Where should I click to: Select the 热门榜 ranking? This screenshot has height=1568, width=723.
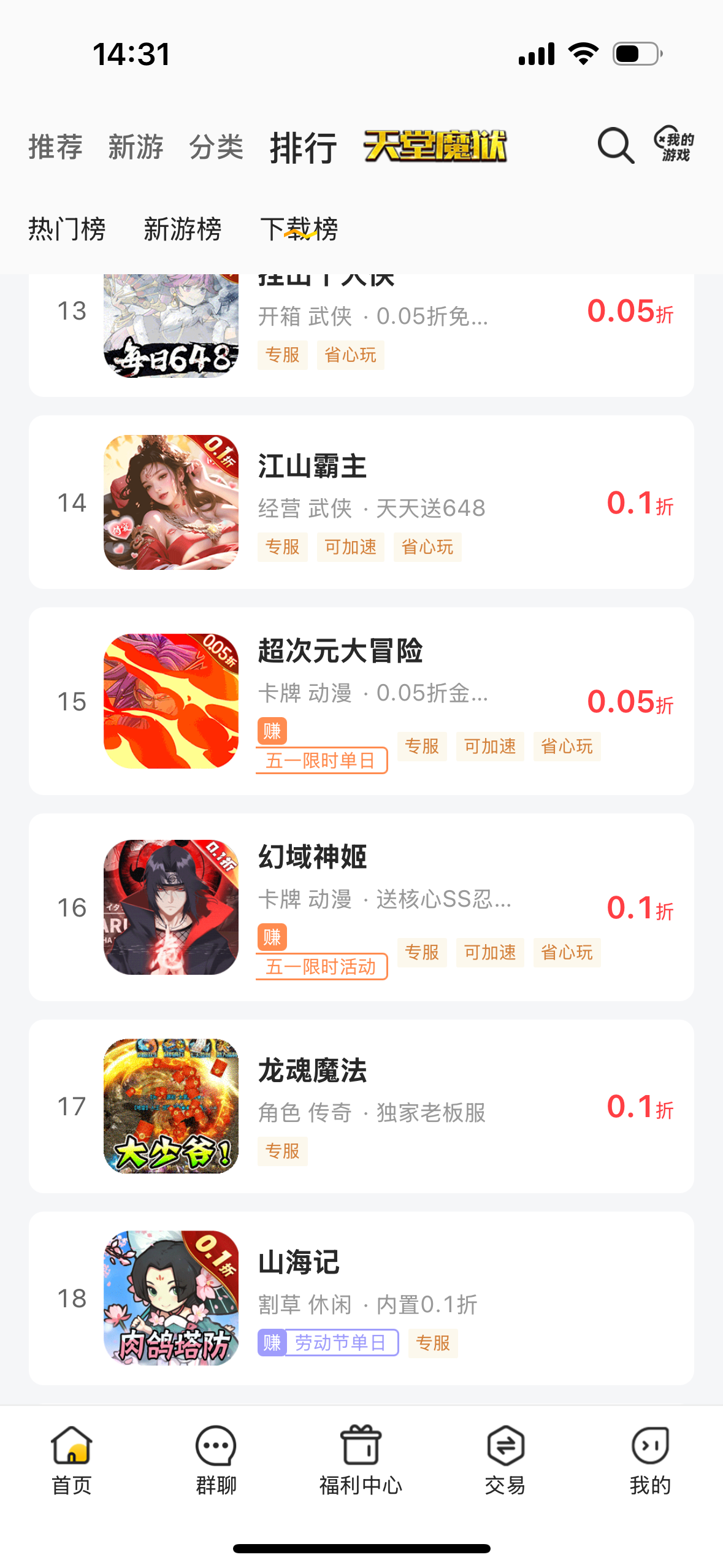pyautogui.click(x=67, y=229)
